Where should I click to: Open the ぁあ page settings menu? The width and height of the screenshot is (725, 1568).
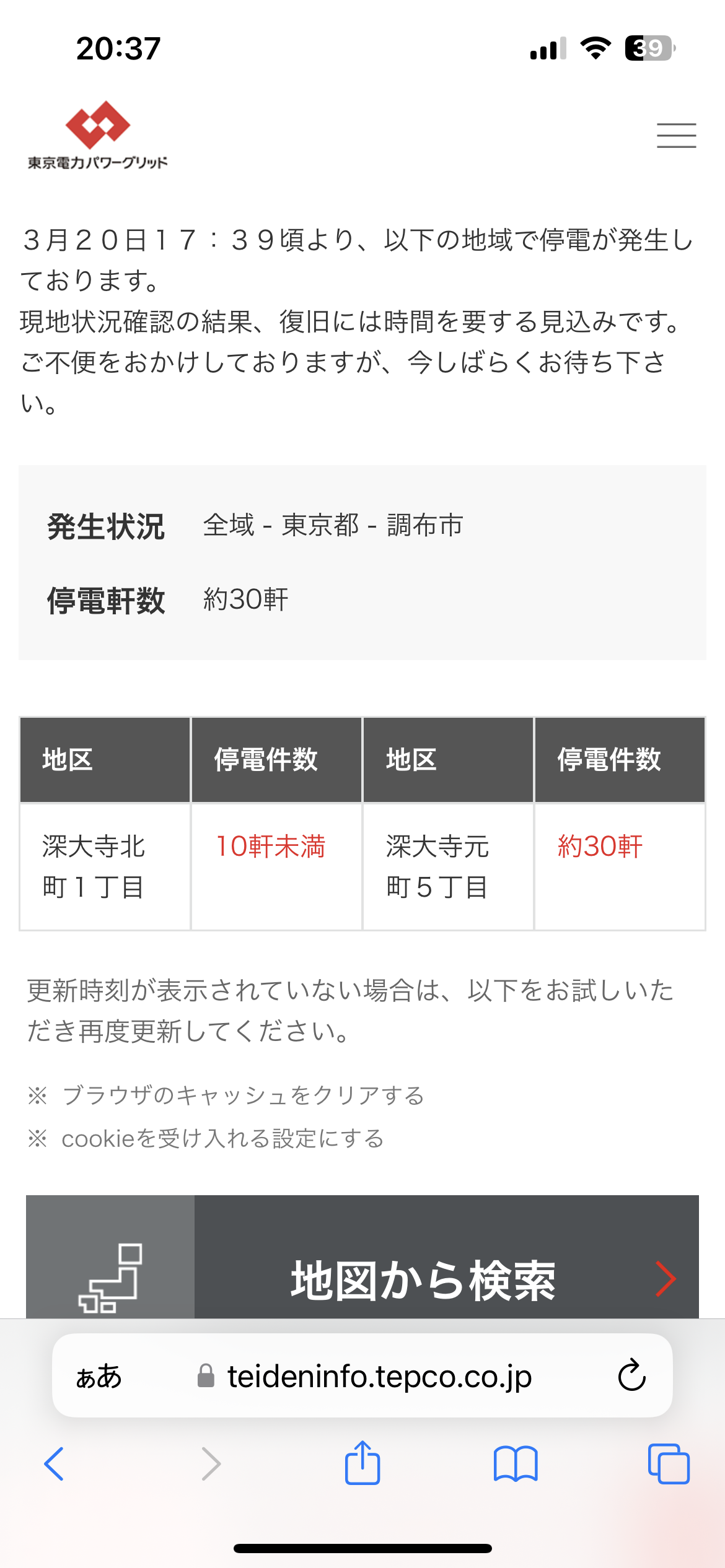pos(99,1377)
